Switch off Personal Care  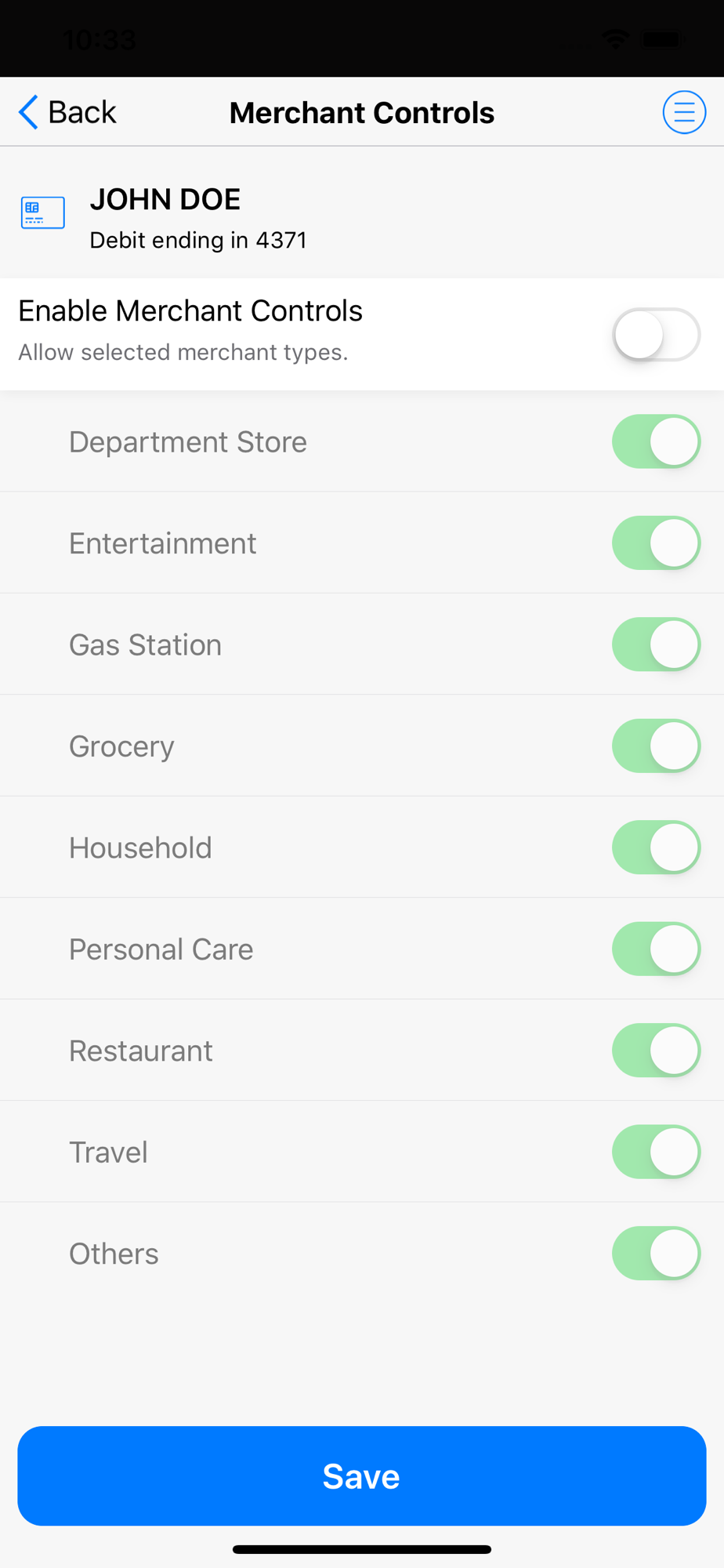tap(656, 949)
